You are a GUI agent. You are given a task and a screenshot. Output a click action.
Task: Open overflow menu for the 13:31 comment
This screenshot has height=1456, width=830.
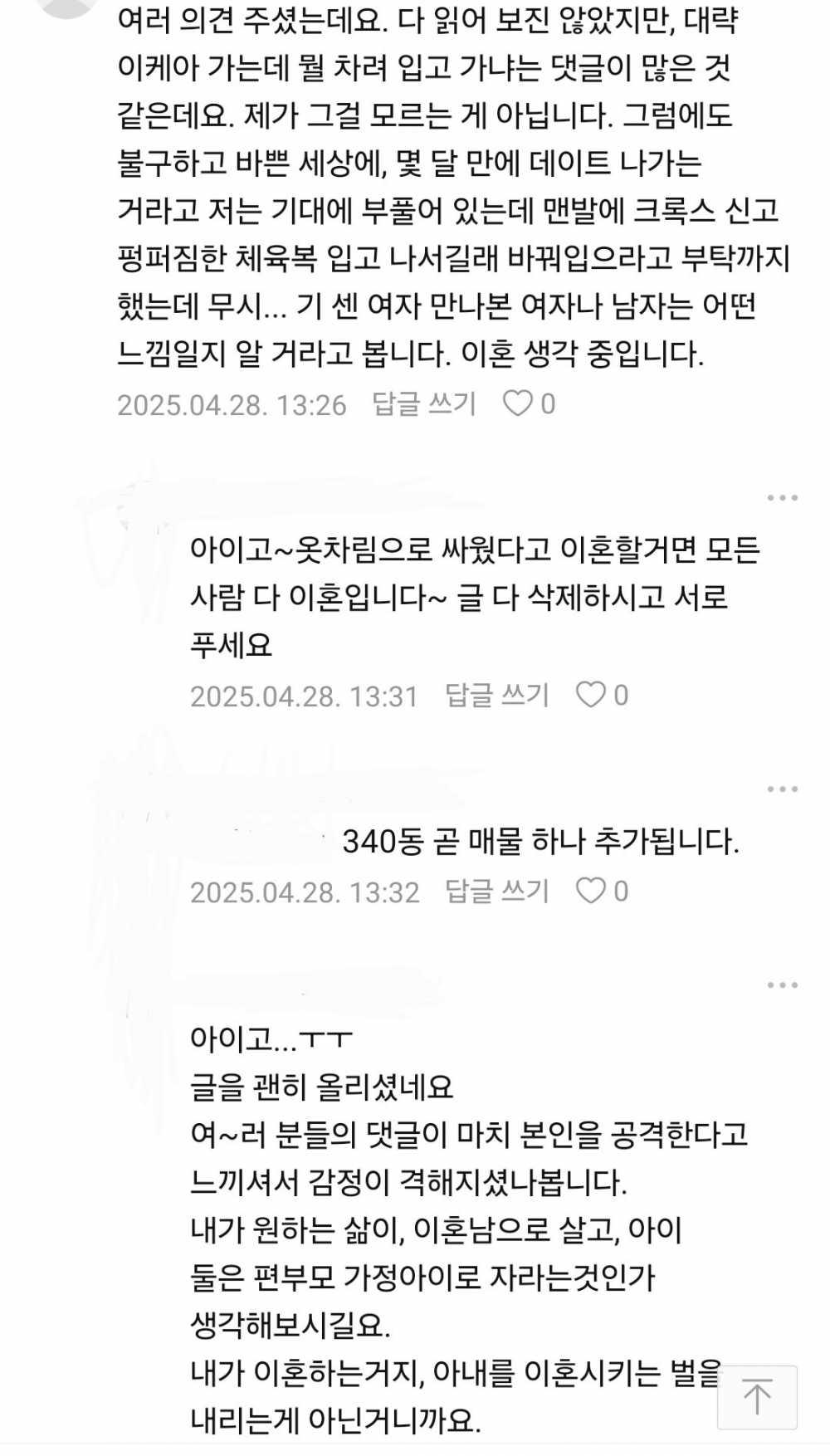coord(782,498)
